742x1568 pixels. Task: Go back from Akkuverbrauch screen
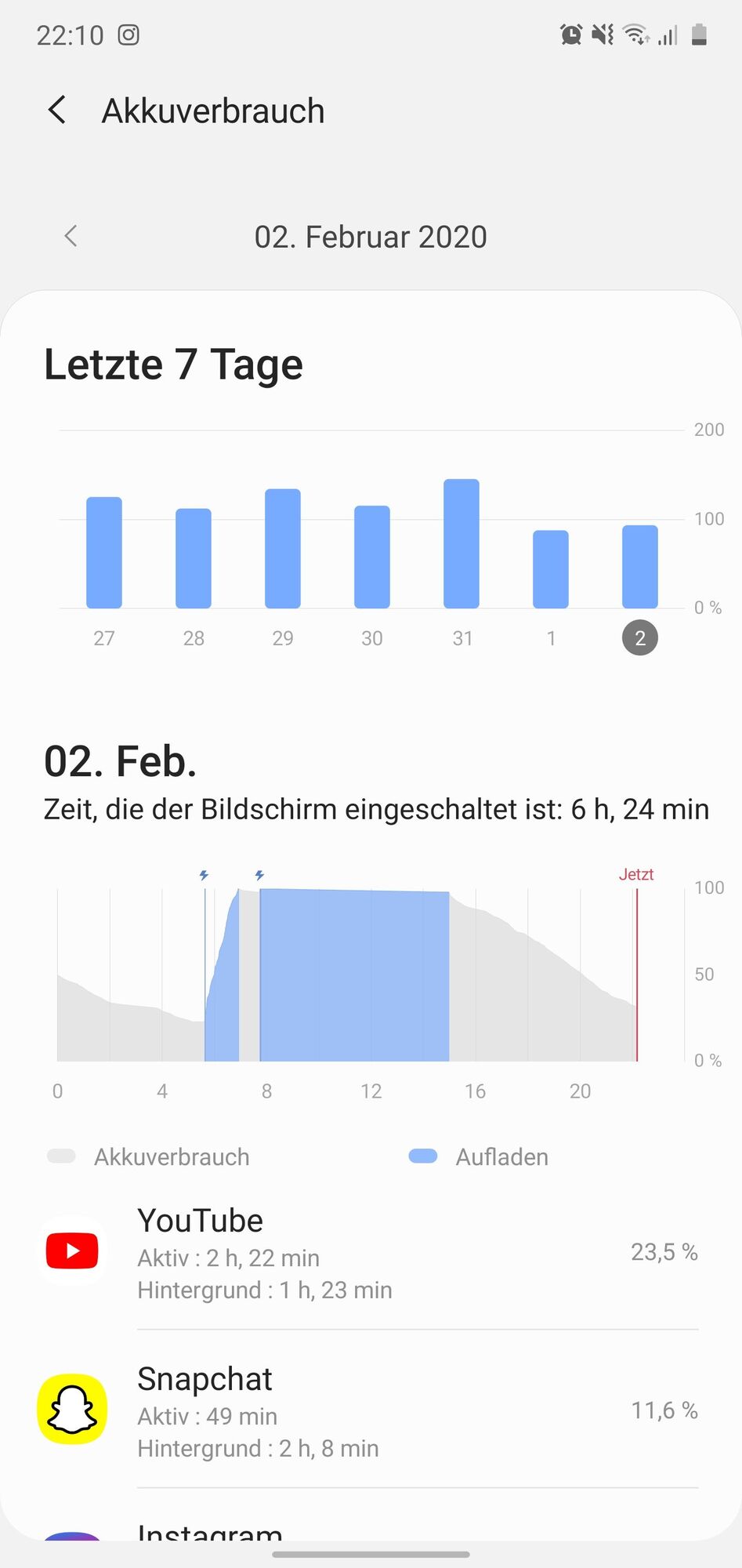tap(57, 111)
